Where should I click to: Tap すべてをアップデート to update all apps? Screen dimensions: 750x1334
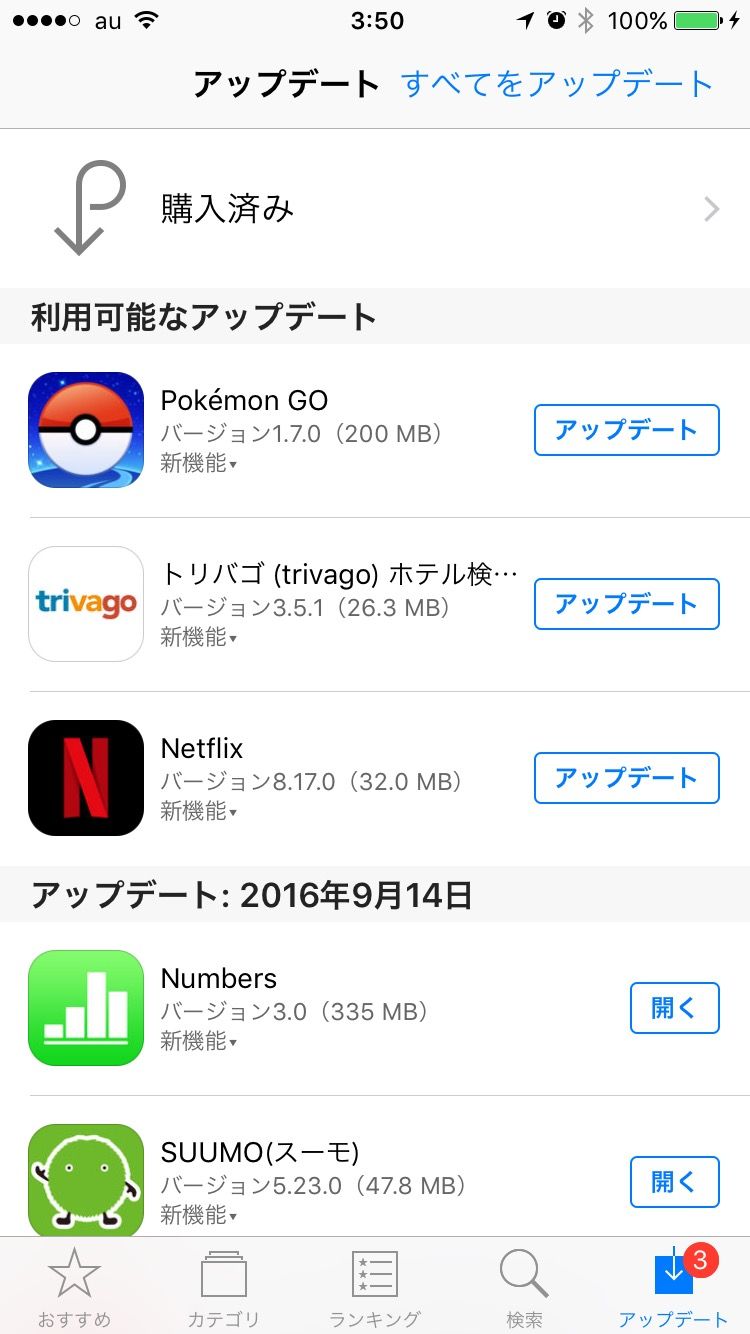[557, 84]
